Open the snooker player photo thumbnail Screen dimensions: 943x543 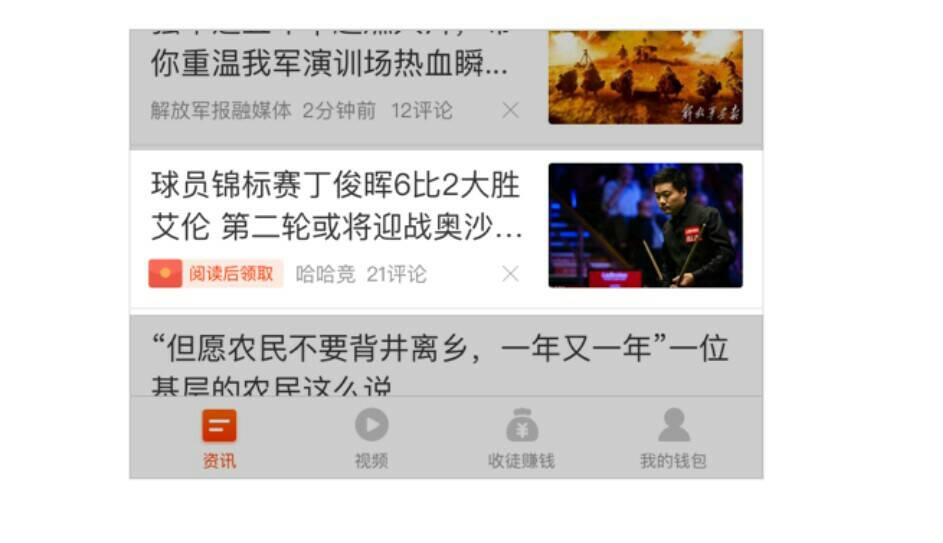coord(645,225)
